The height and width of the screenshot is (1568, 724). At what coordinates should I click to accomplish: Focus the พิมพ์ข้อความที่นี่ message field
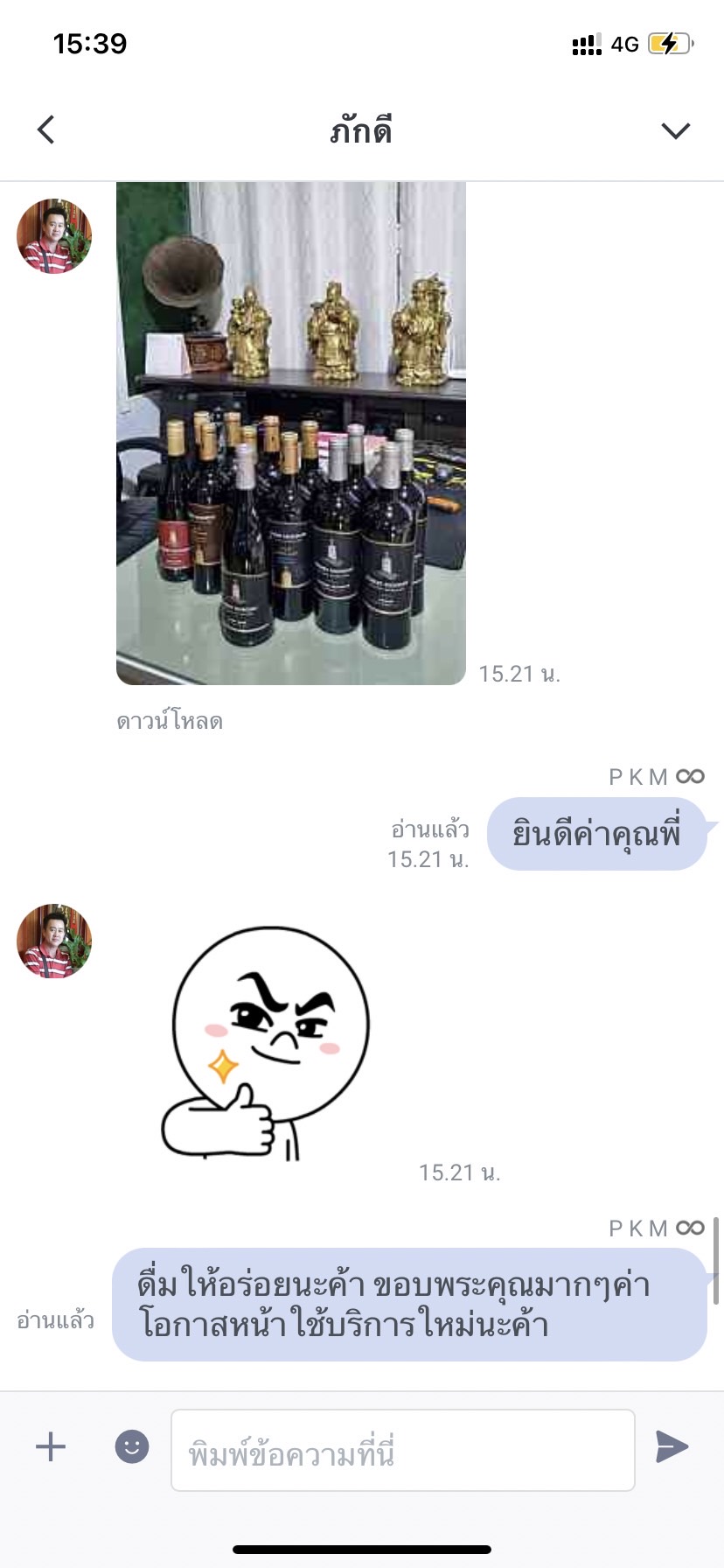(403, 1450)
